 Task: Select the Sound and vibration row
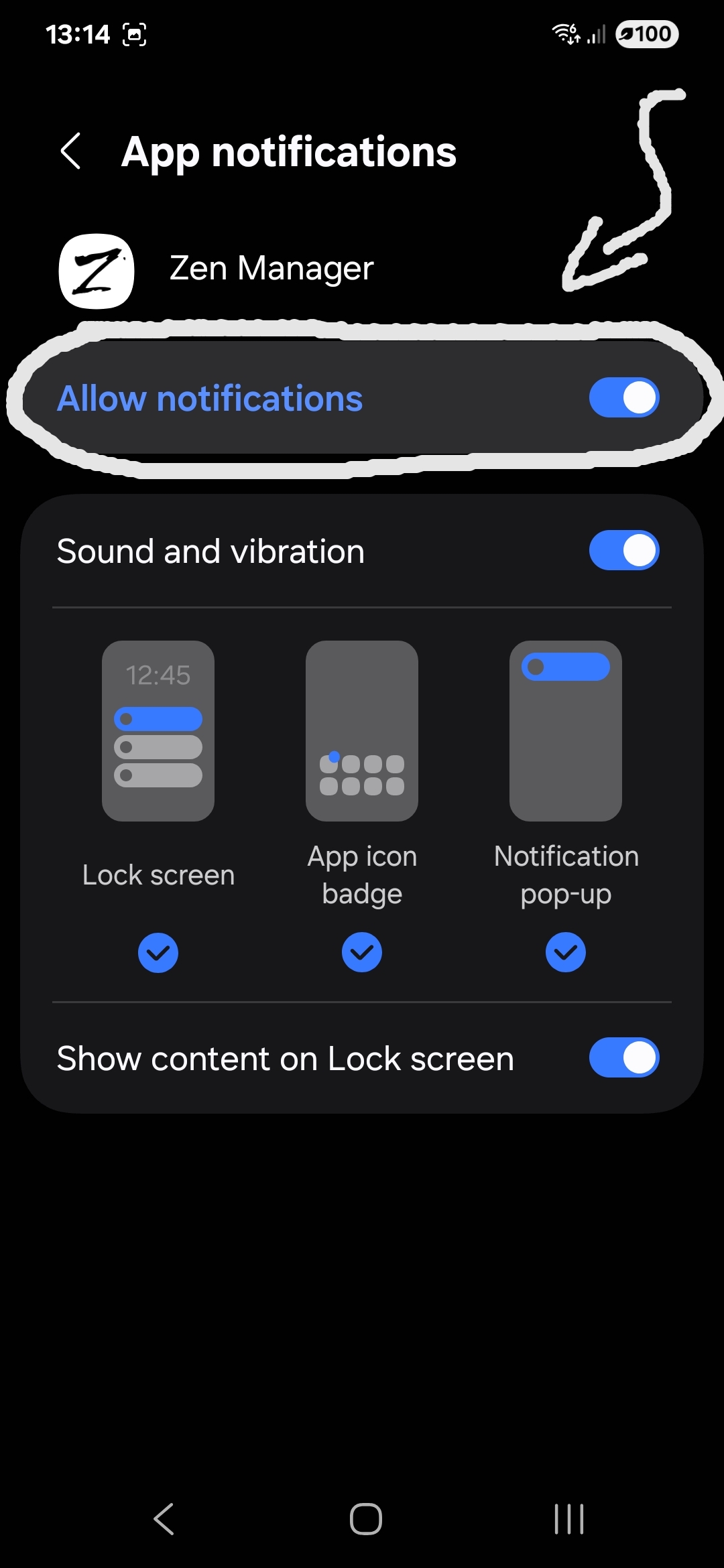[x=210, y=550]
